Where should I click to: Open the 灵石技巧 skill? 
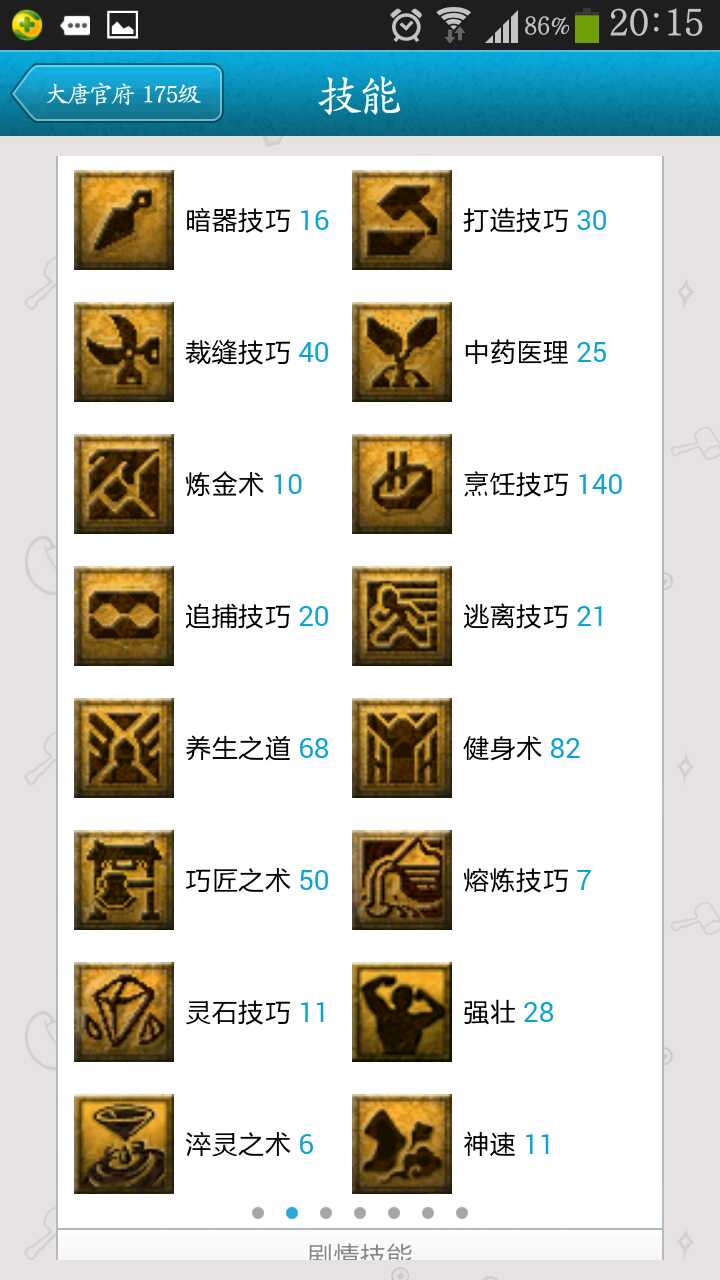click(124, 1012)
